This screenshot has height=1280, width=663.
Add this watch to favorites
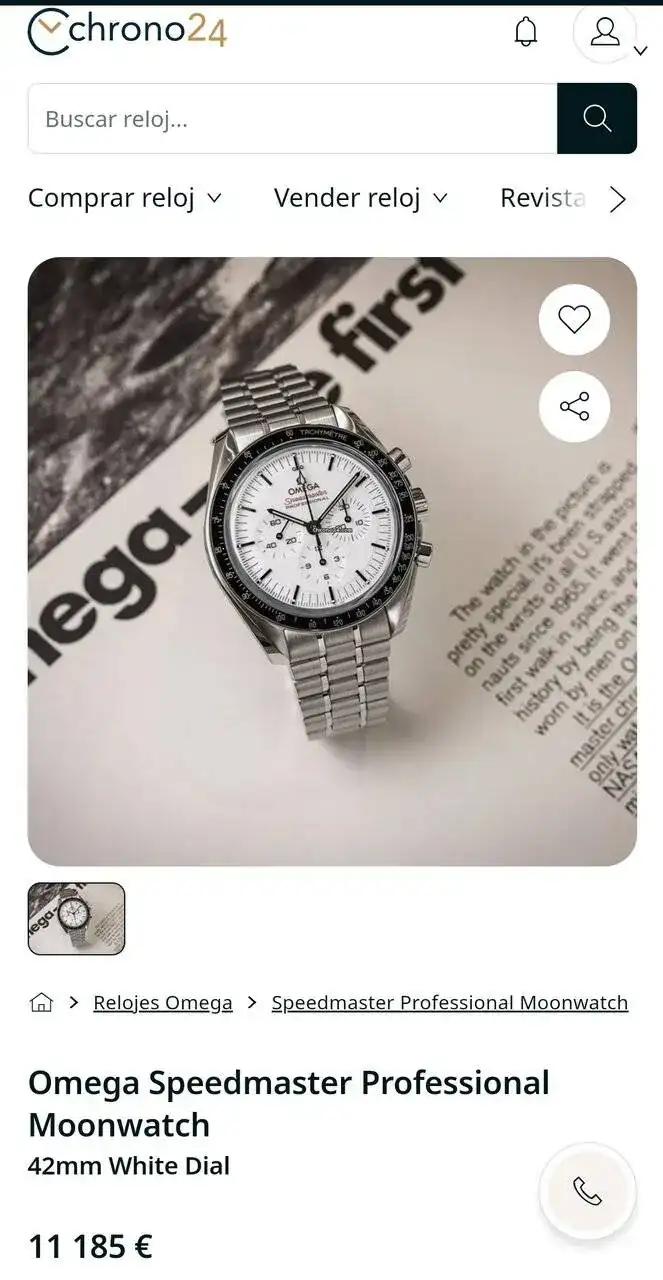click(574, 320)
